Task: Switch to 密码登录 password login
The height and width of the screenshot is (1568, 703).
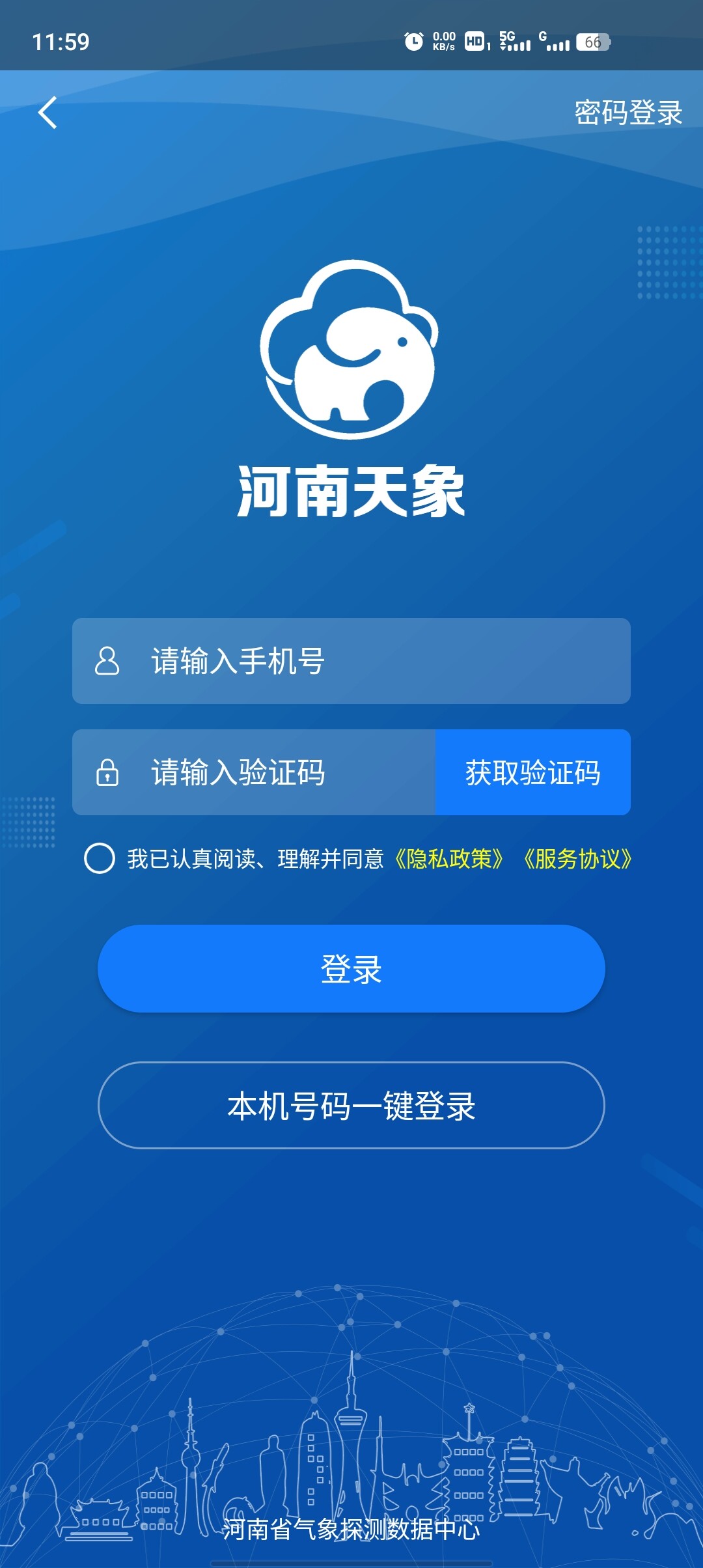Action: 627,113
